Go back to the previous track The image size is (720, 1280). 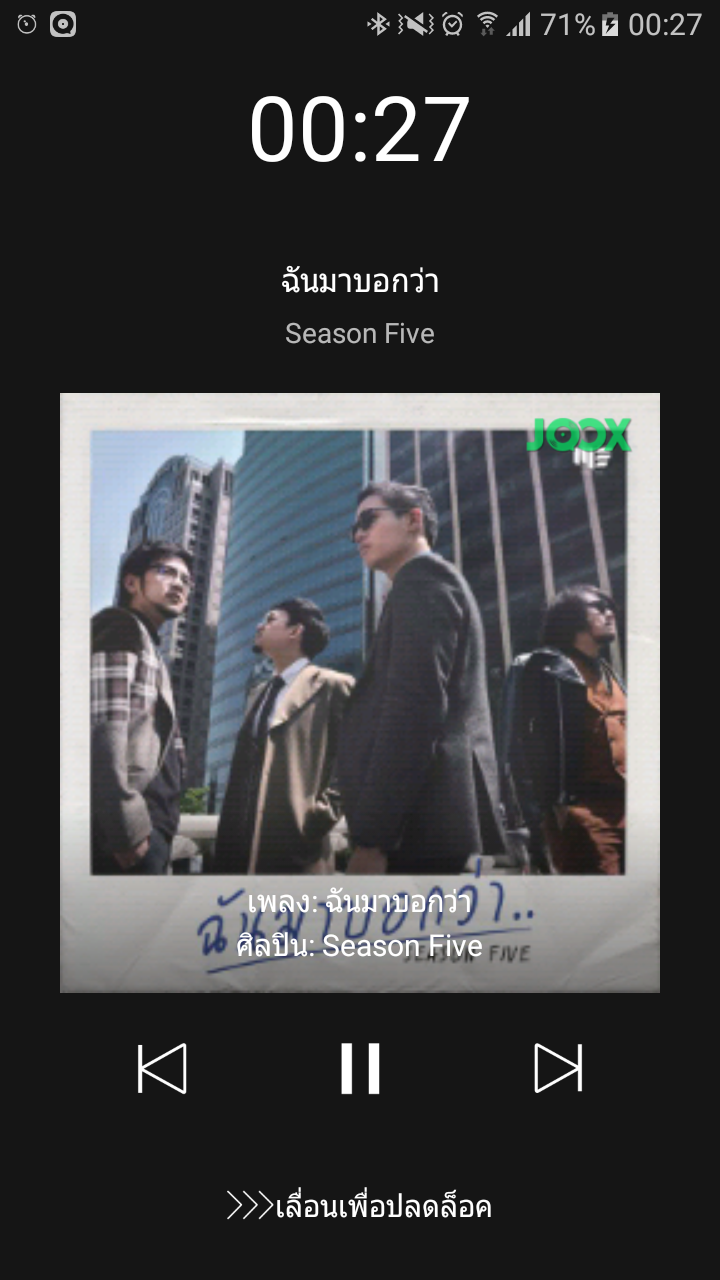(162, 1068)
